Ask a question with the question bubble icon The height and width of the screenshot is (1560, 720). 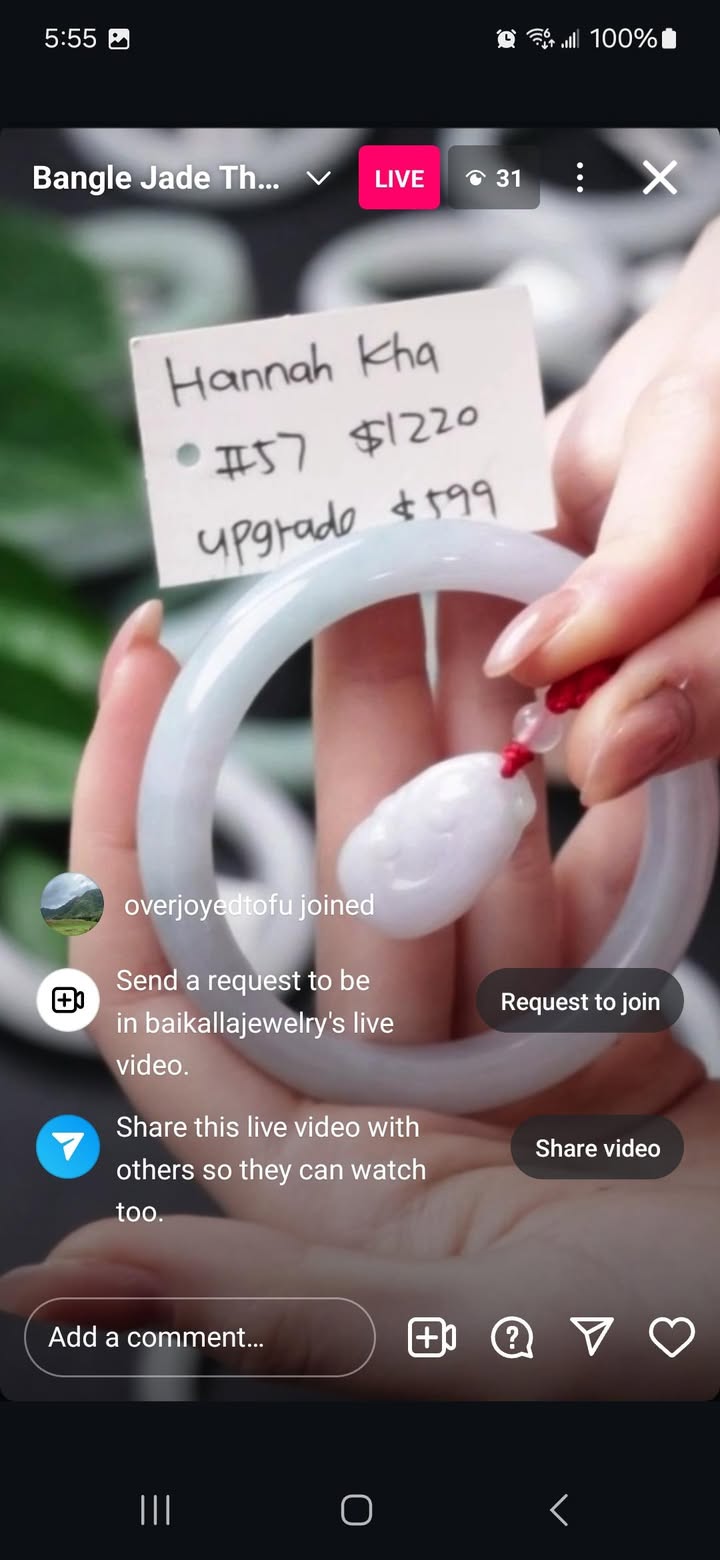click(x=512, y=1337)
